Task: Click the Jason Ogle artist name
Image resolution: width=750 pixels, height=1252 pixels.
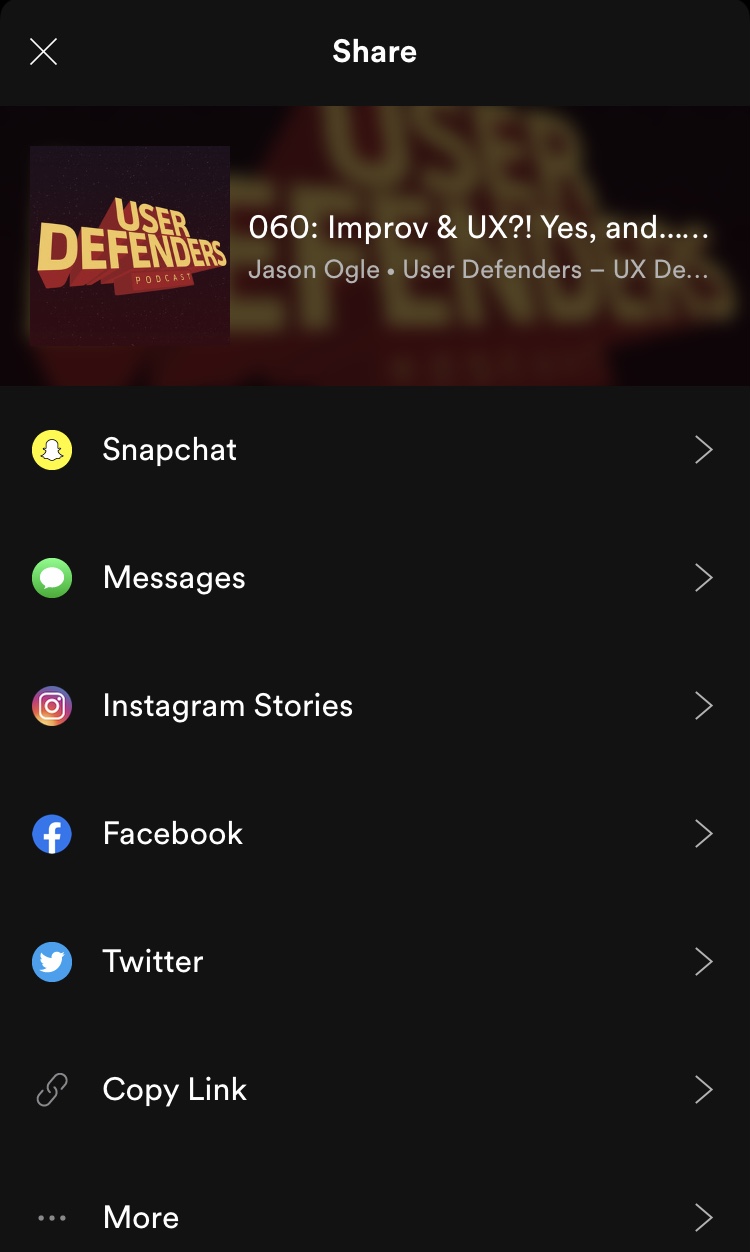Action: 313,269
